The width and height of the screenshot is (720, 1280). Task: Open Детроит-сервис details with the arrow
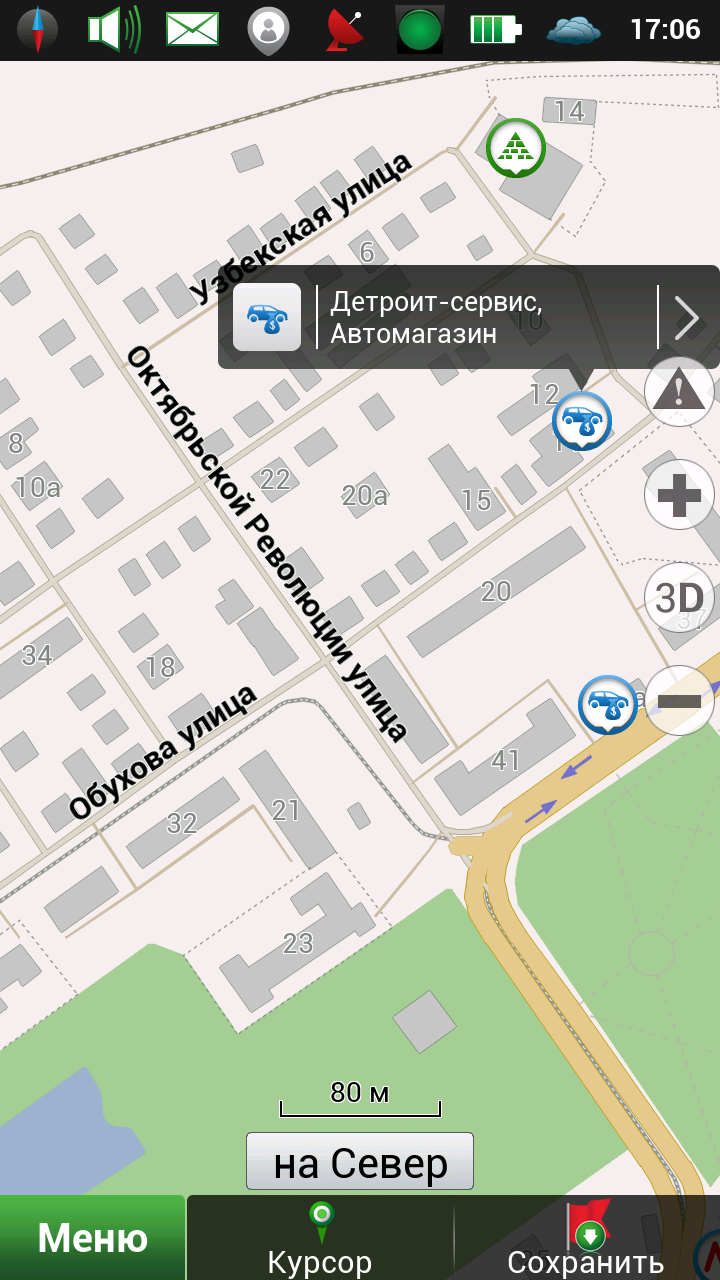687,318
